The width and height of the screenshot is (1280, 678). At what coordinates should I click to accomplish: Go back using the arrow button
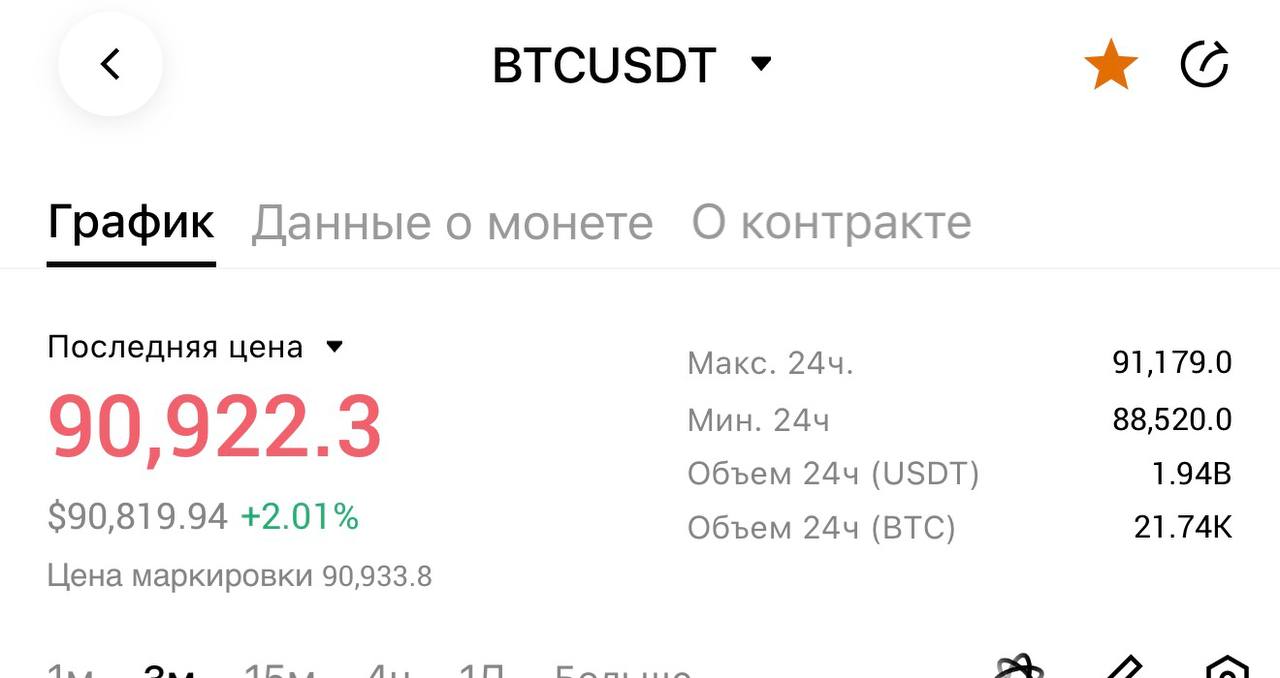point(110,64)
